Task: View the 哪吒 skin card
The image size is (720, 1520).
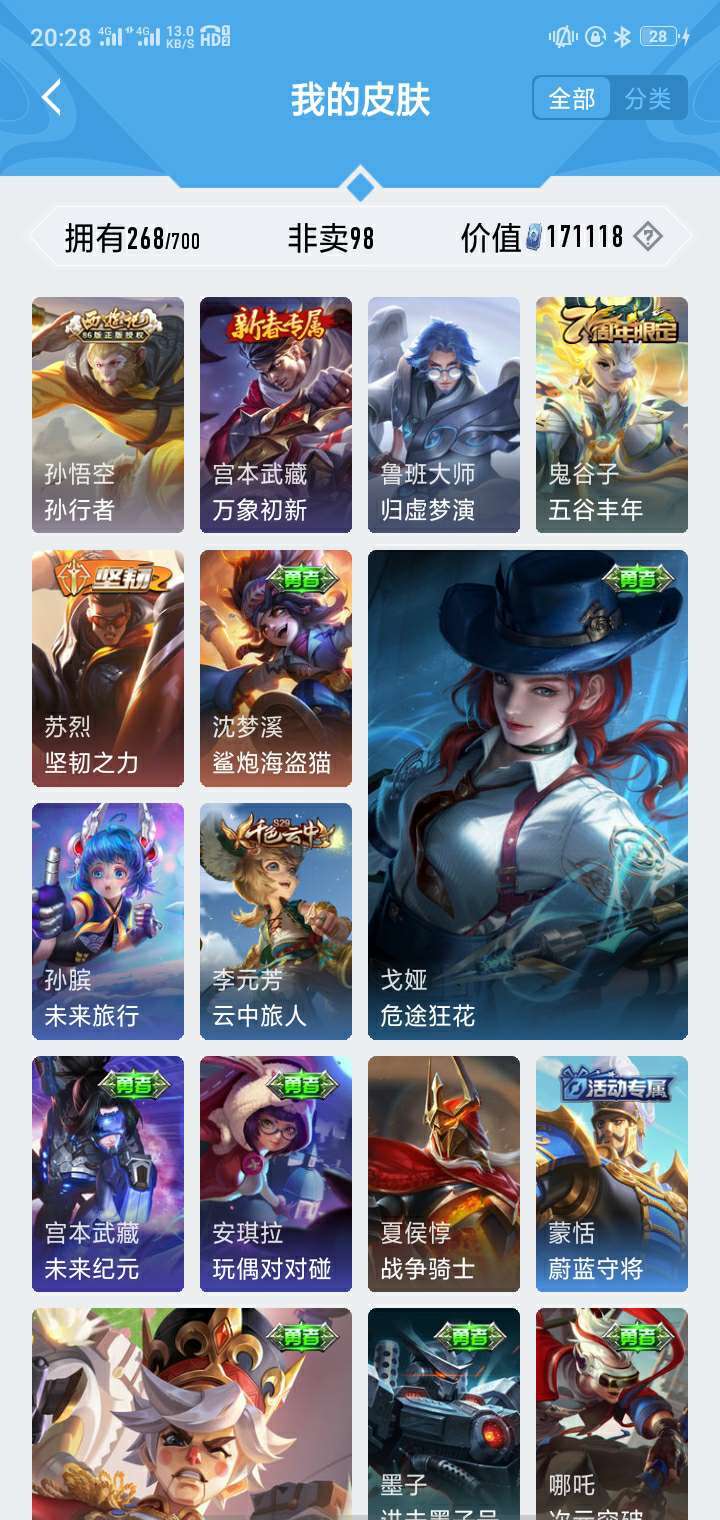Action: coord(612,1414)
